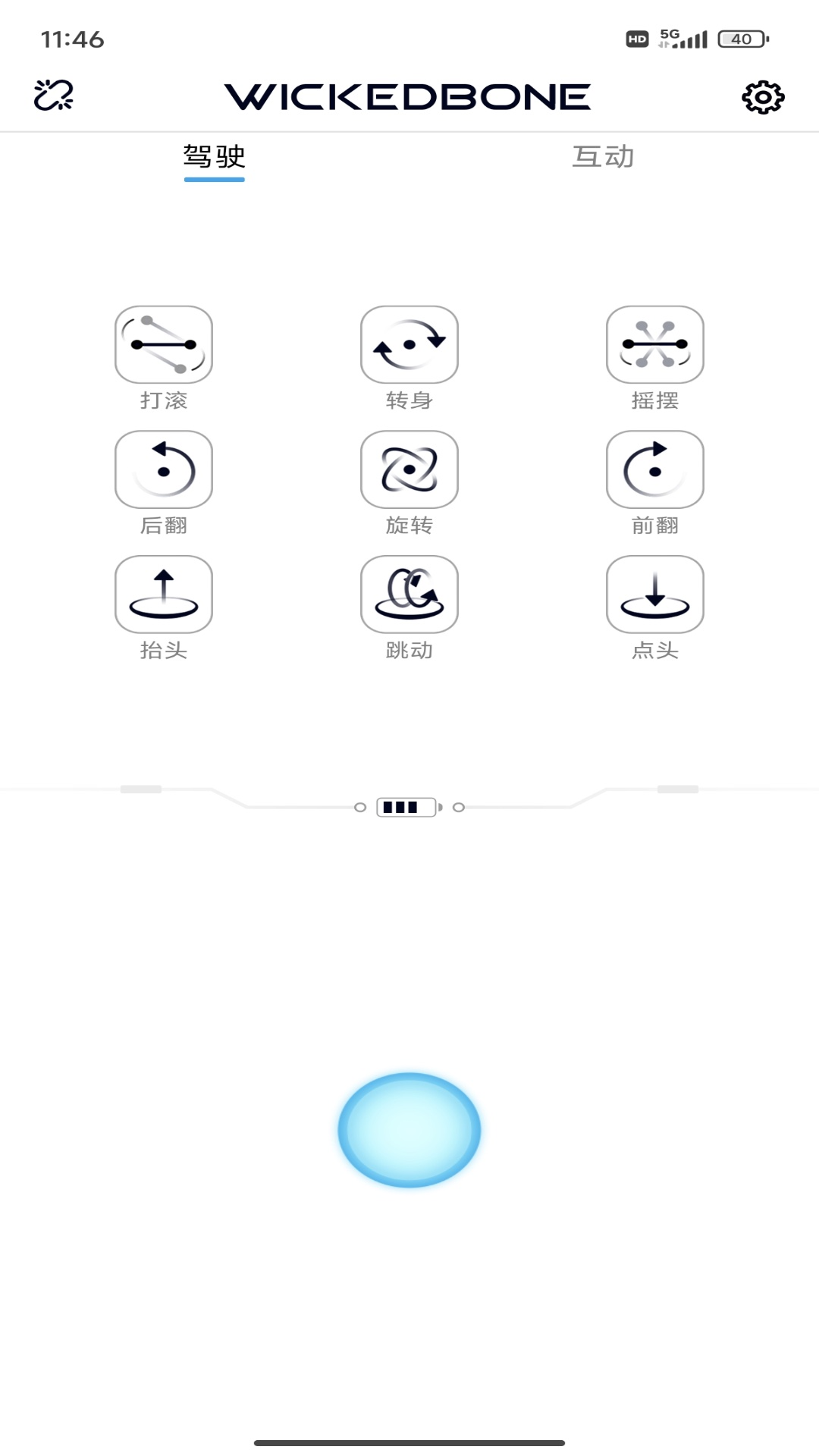Select the 驾驶 tab
The image size is (819, 1456).
click(214, 157)
